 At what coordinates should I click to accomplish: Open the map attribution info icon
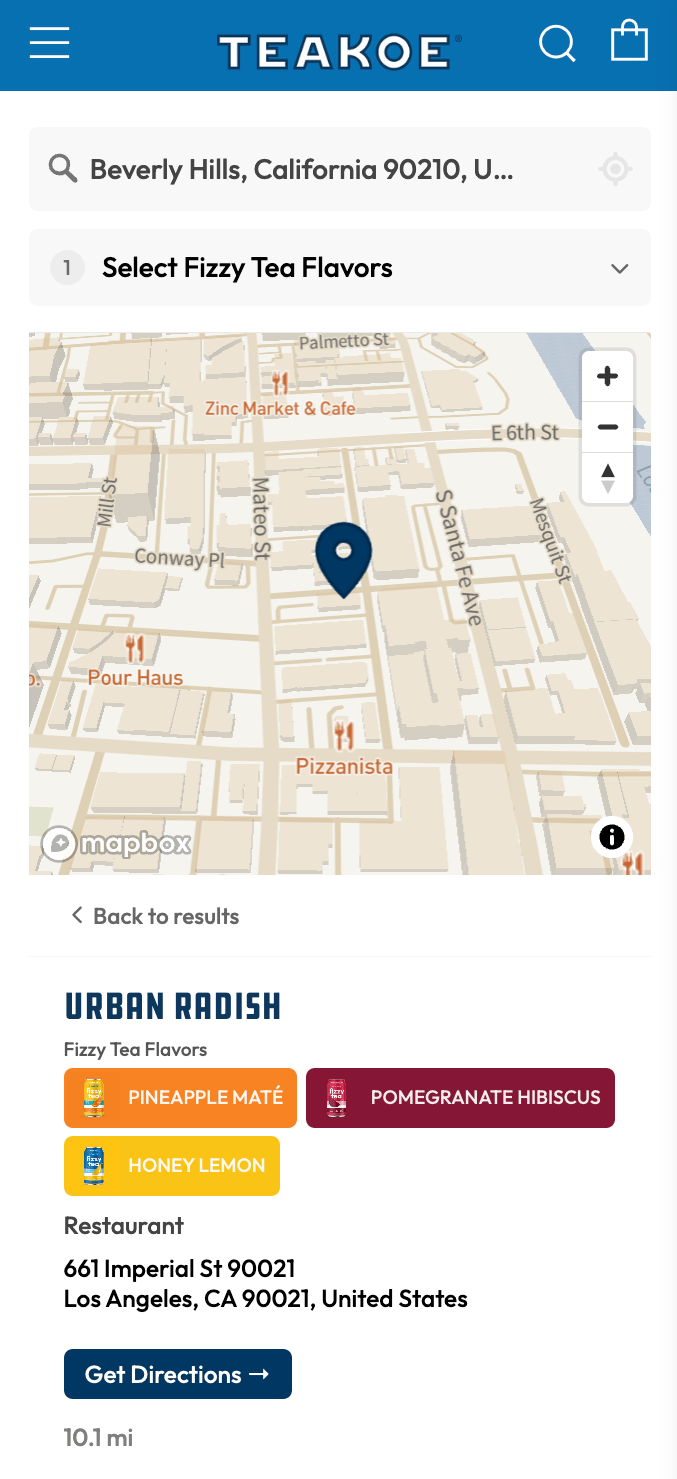pos(611,837)
